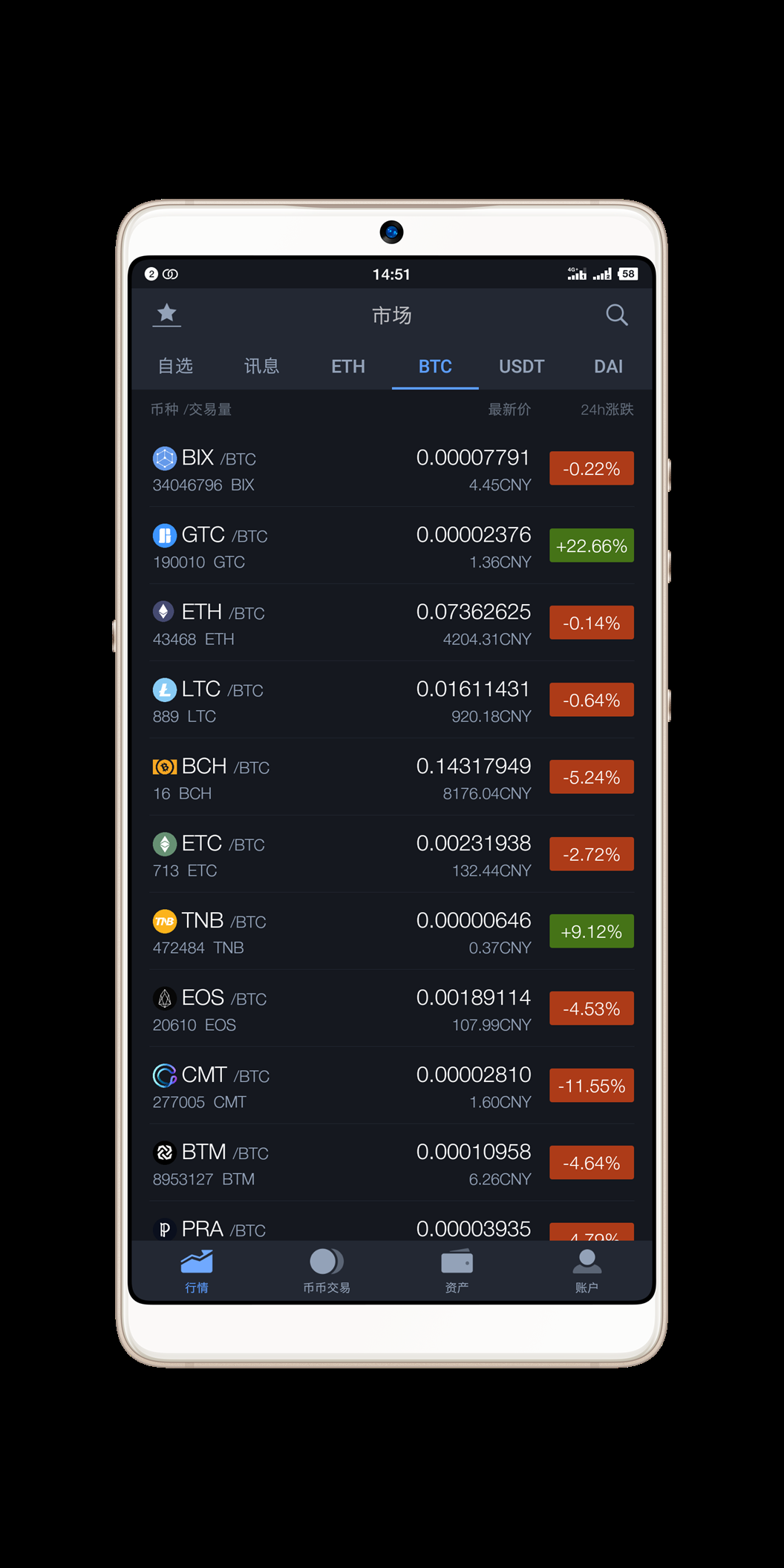Switch to the 自选 tab
This screenshot has width=784, height=1568.
(x=175, y=366)
